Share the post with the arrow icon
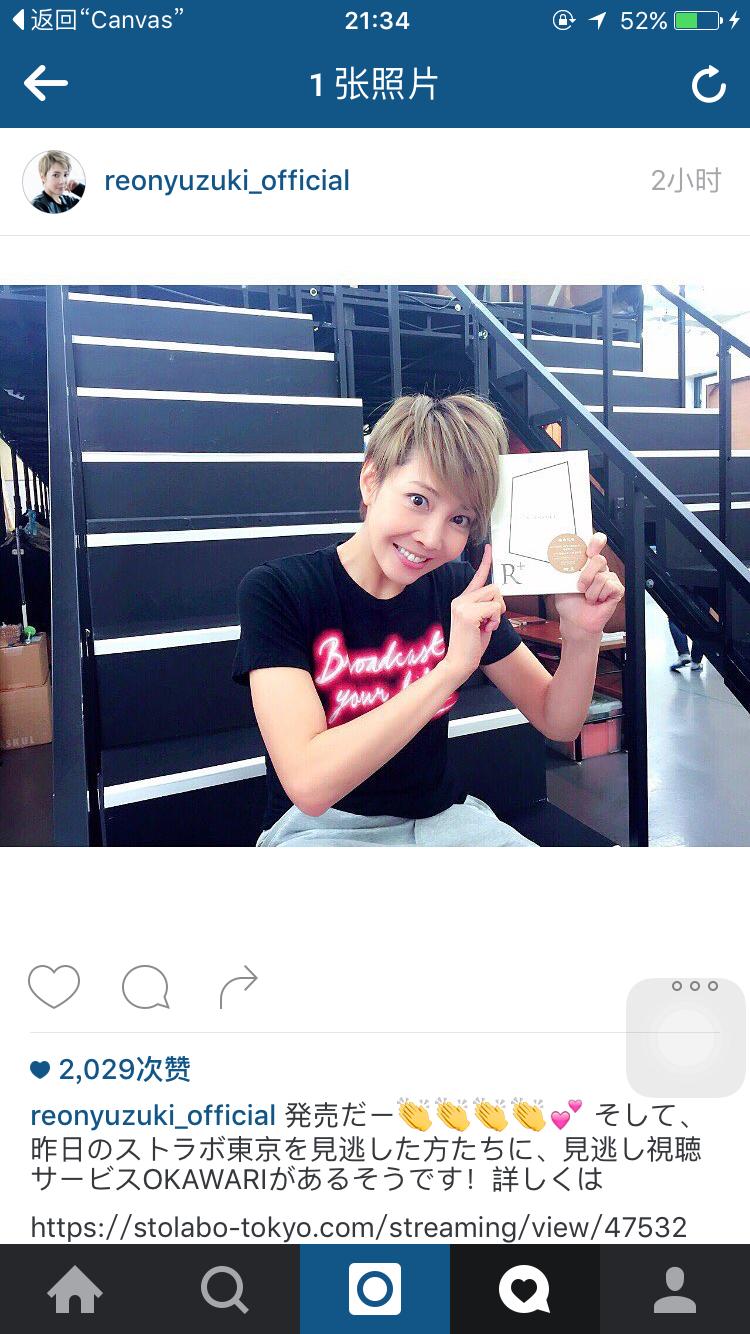750x1334 pixels. click(238, 988)
